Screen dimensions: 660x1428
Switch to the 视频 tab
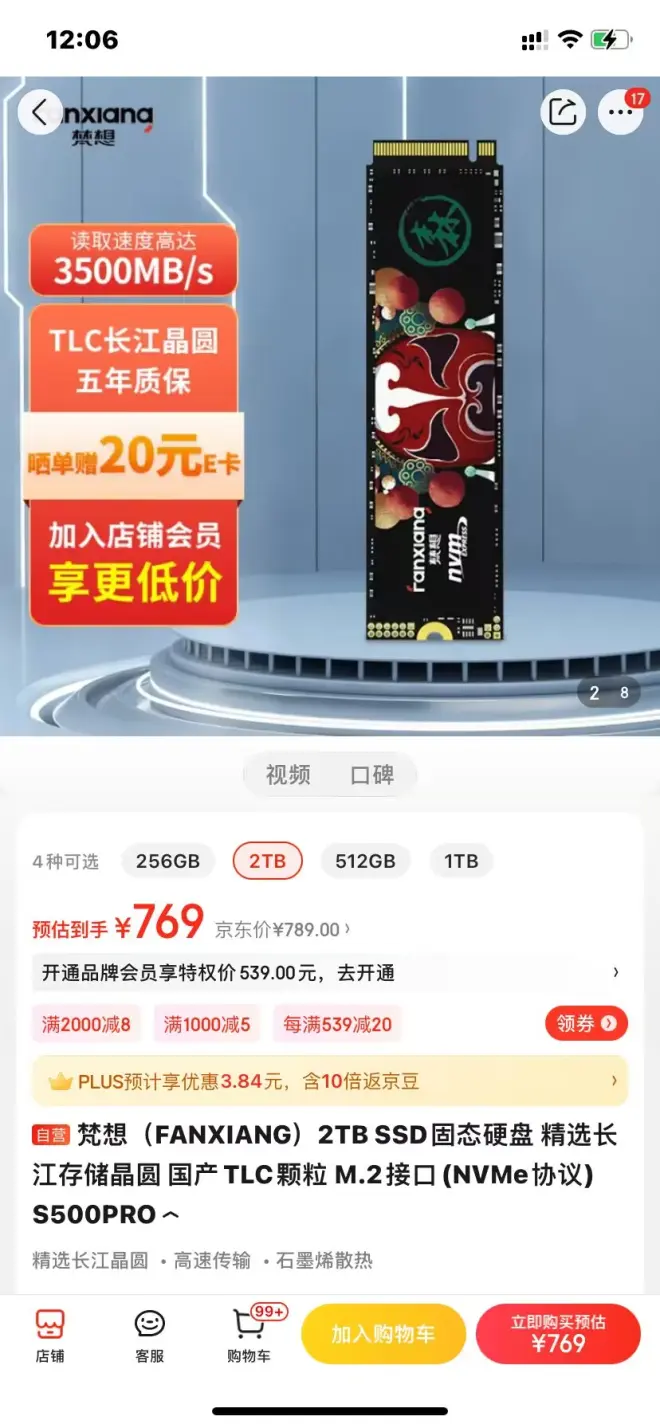[288, 775]
